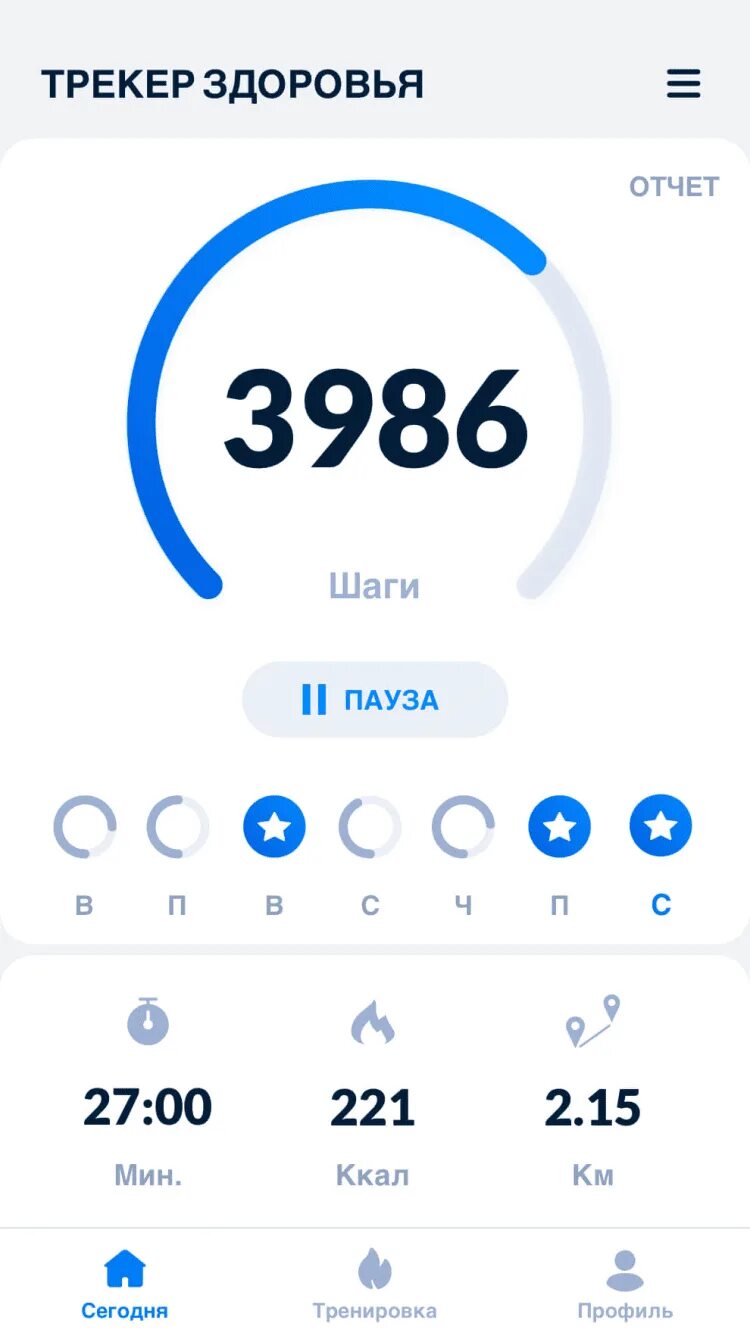The width and height of the screenshot is (750, 1333).
Task: Switch to the Тренировка tab
Action: coord(374,1283)
